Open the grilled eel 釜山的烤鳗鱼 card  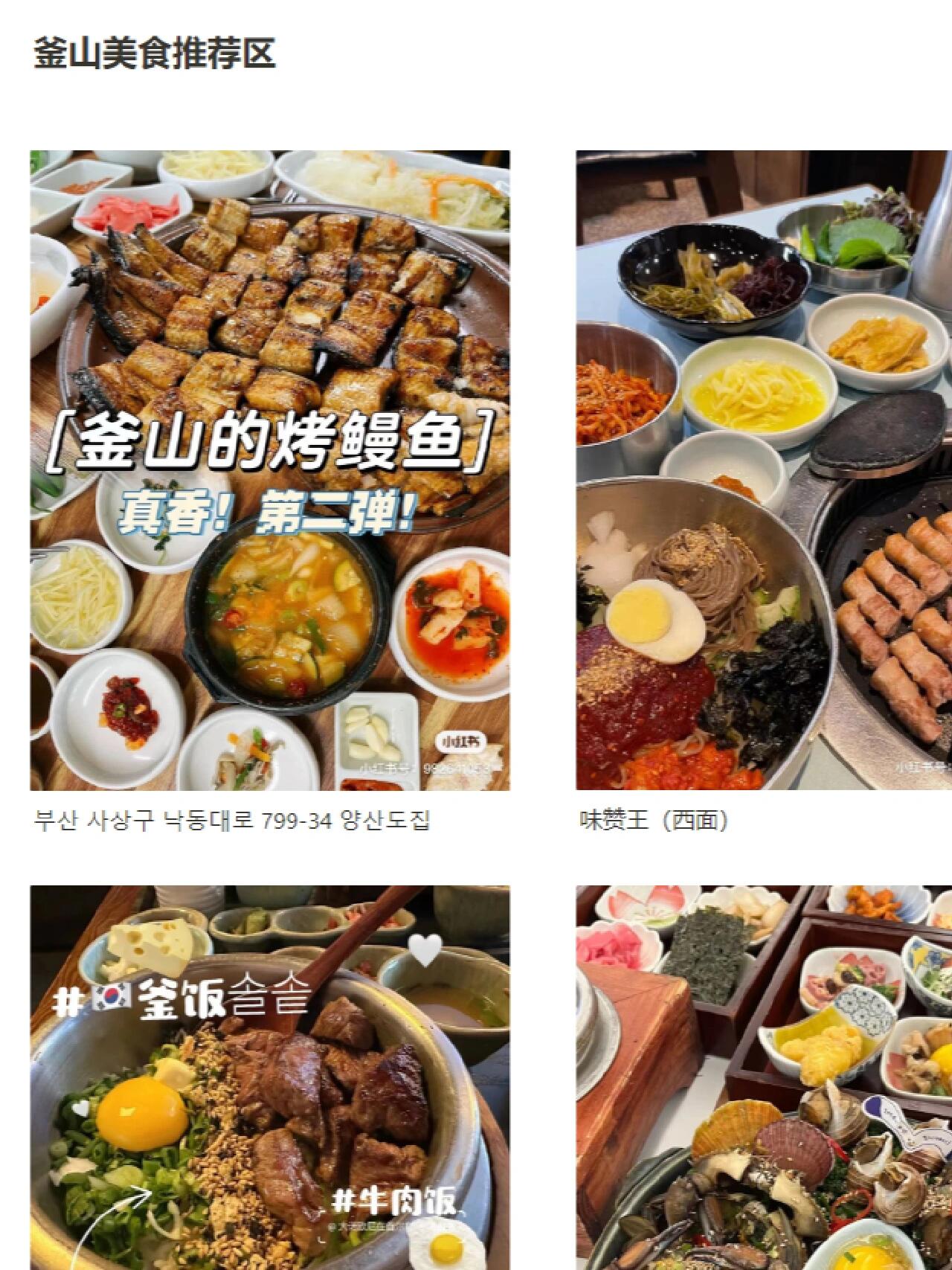tap(270, 470)
